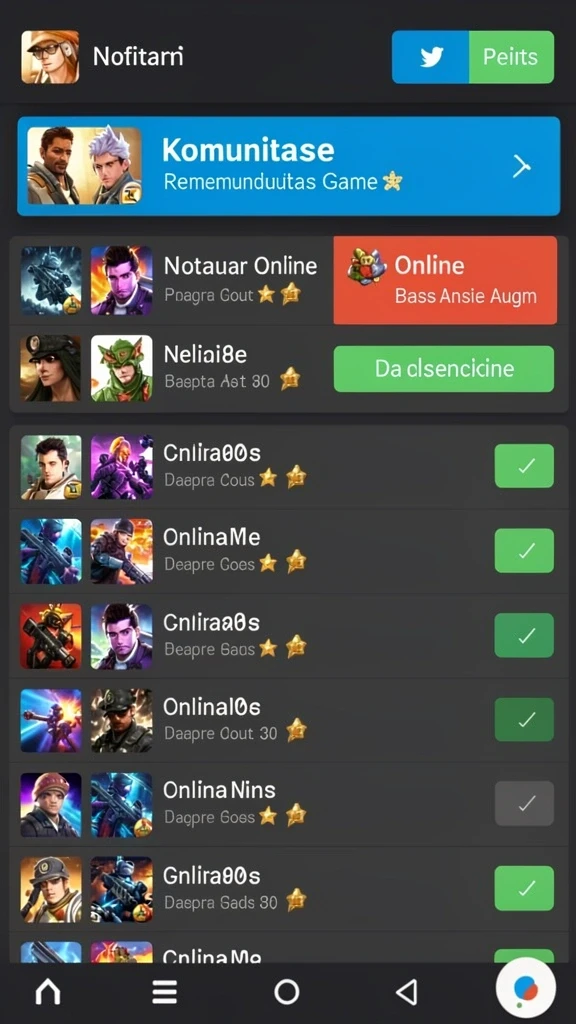Toggle the checkbox for Cnlira00s Daapra Cous
This screenshot has height=1024, width=576.
[524, 466]
